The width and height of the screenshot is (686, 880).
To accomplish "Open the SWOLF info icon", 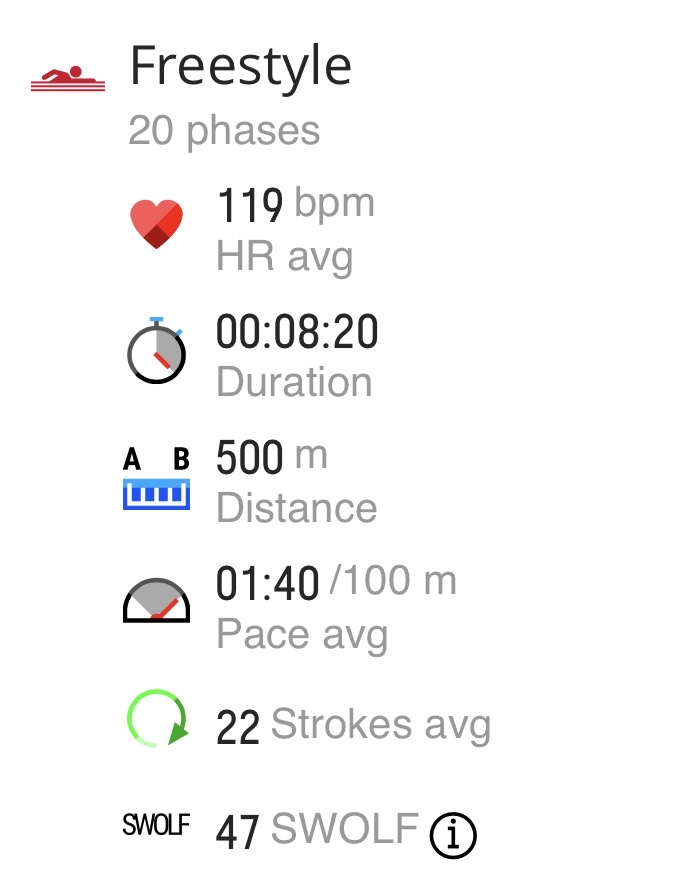I will tap(453, 833).
